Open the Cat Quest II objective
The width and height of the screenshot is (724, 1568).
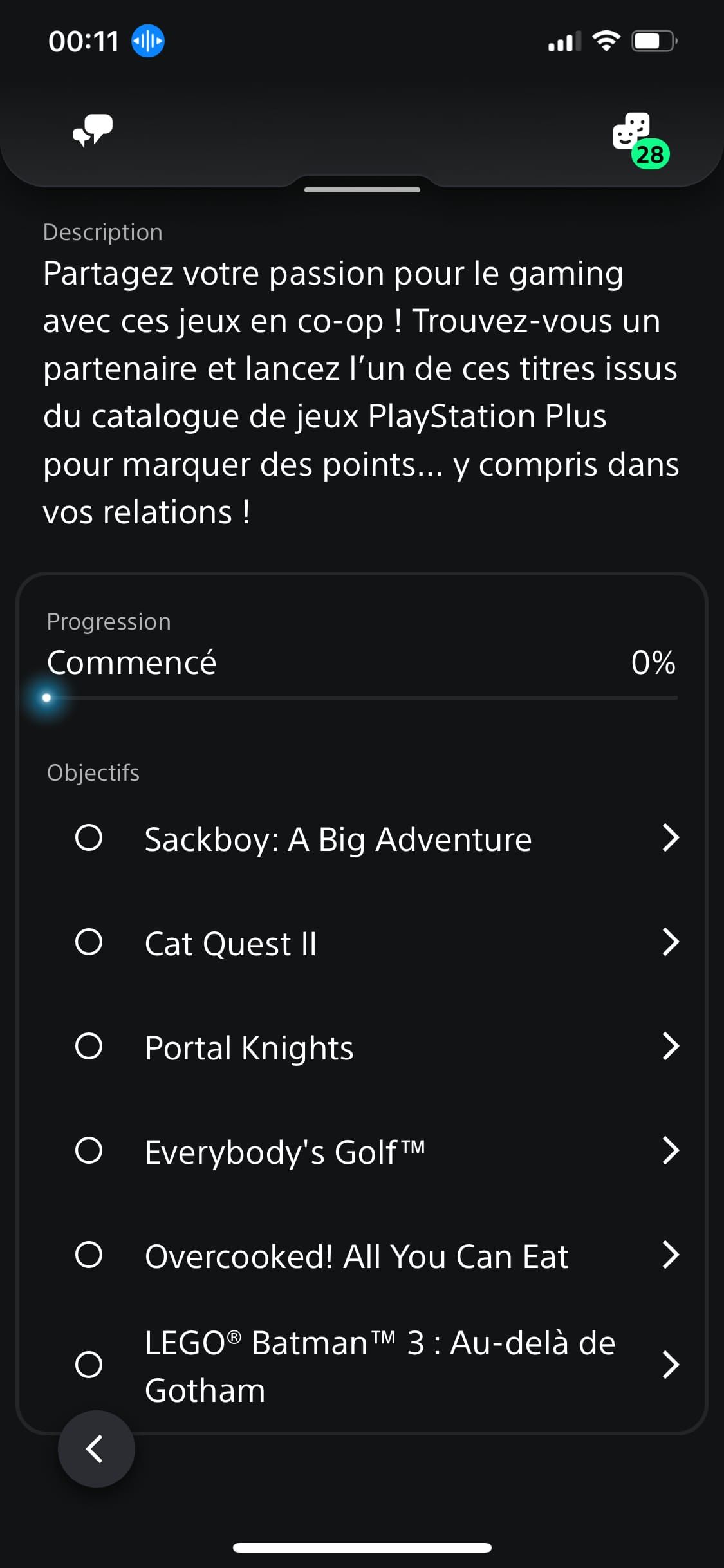[378, 942]
